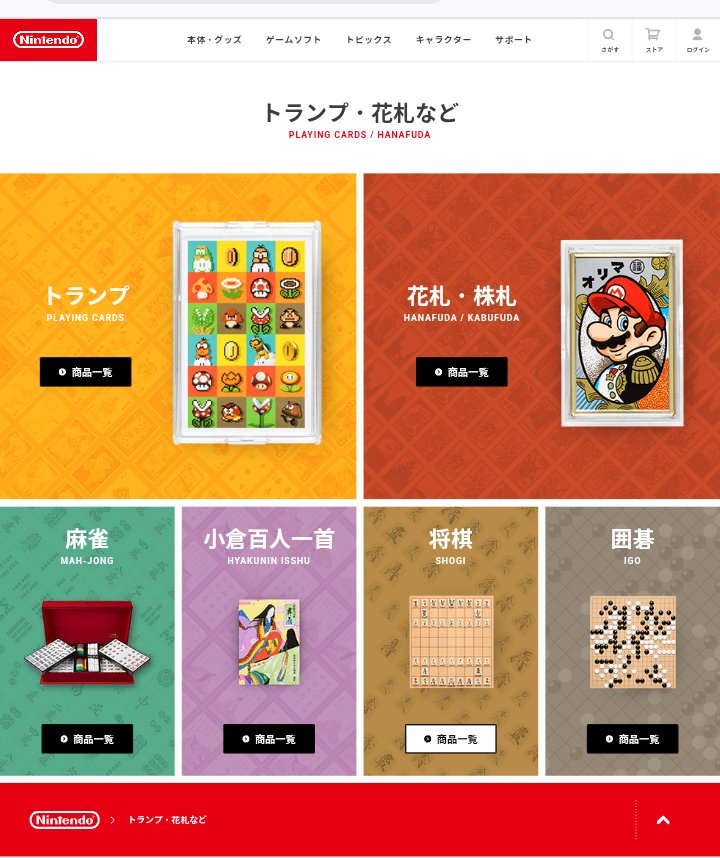Jump back to top with the up arrow
This screenshot has width=720, height=858.
(662, 820)
